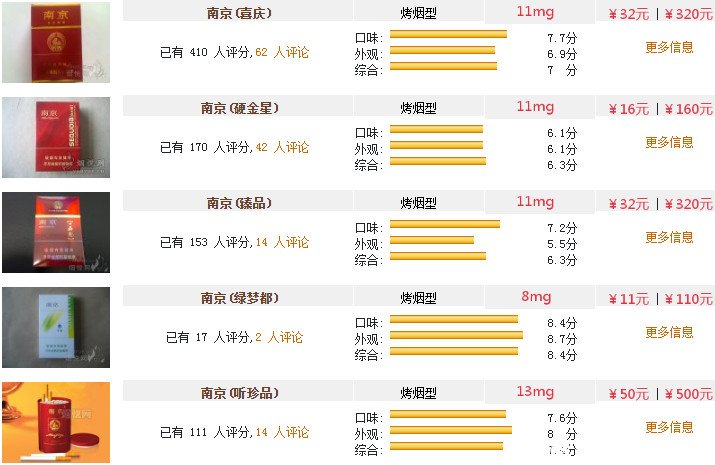Open 更多信息 for 南京(臻品)
Image resolution: width=715 pixels, height=465 pixels.
click(669, 237)
